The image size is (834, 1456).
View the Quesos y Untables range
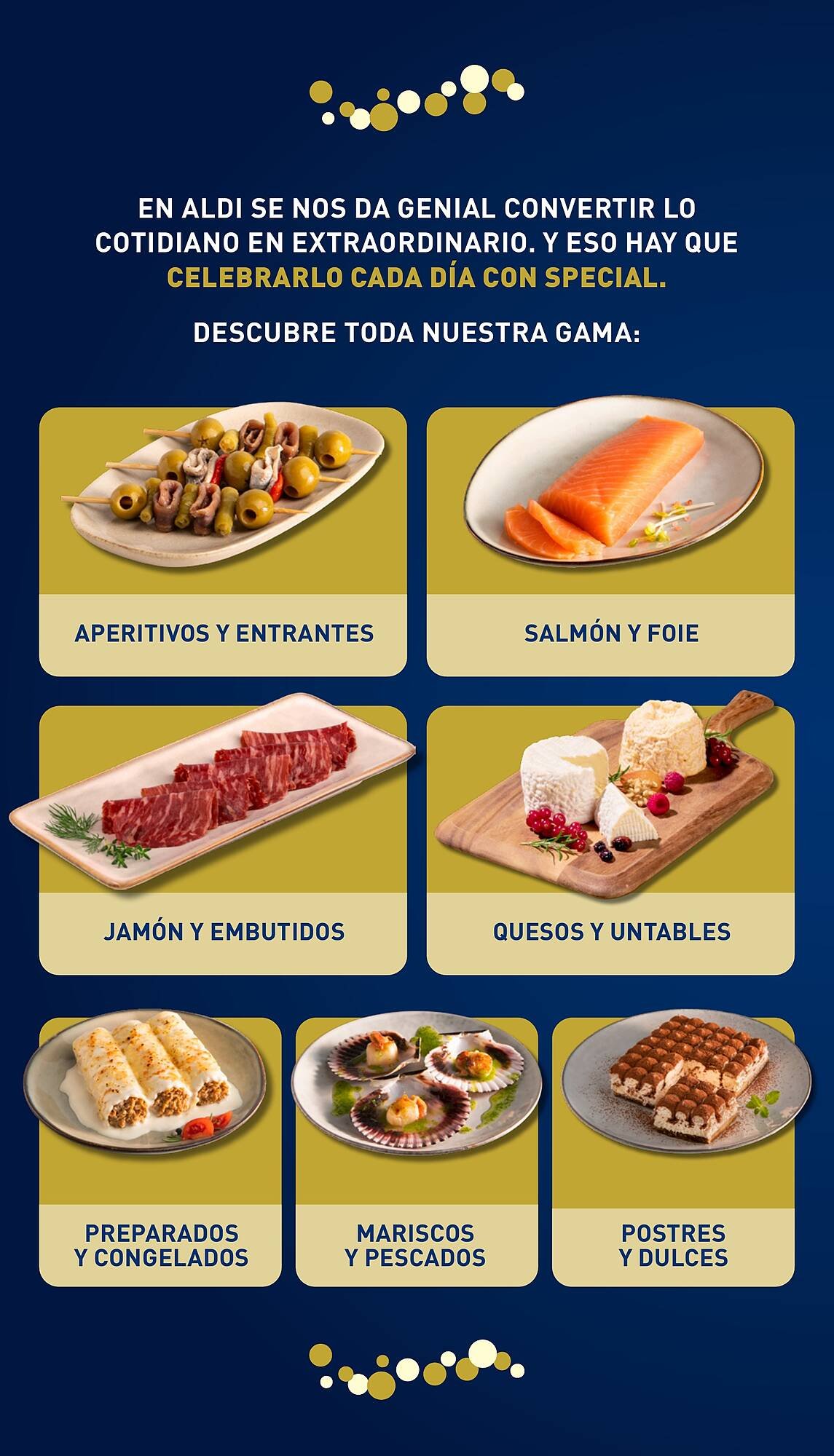pyautogui.click(x=610, y=841)
